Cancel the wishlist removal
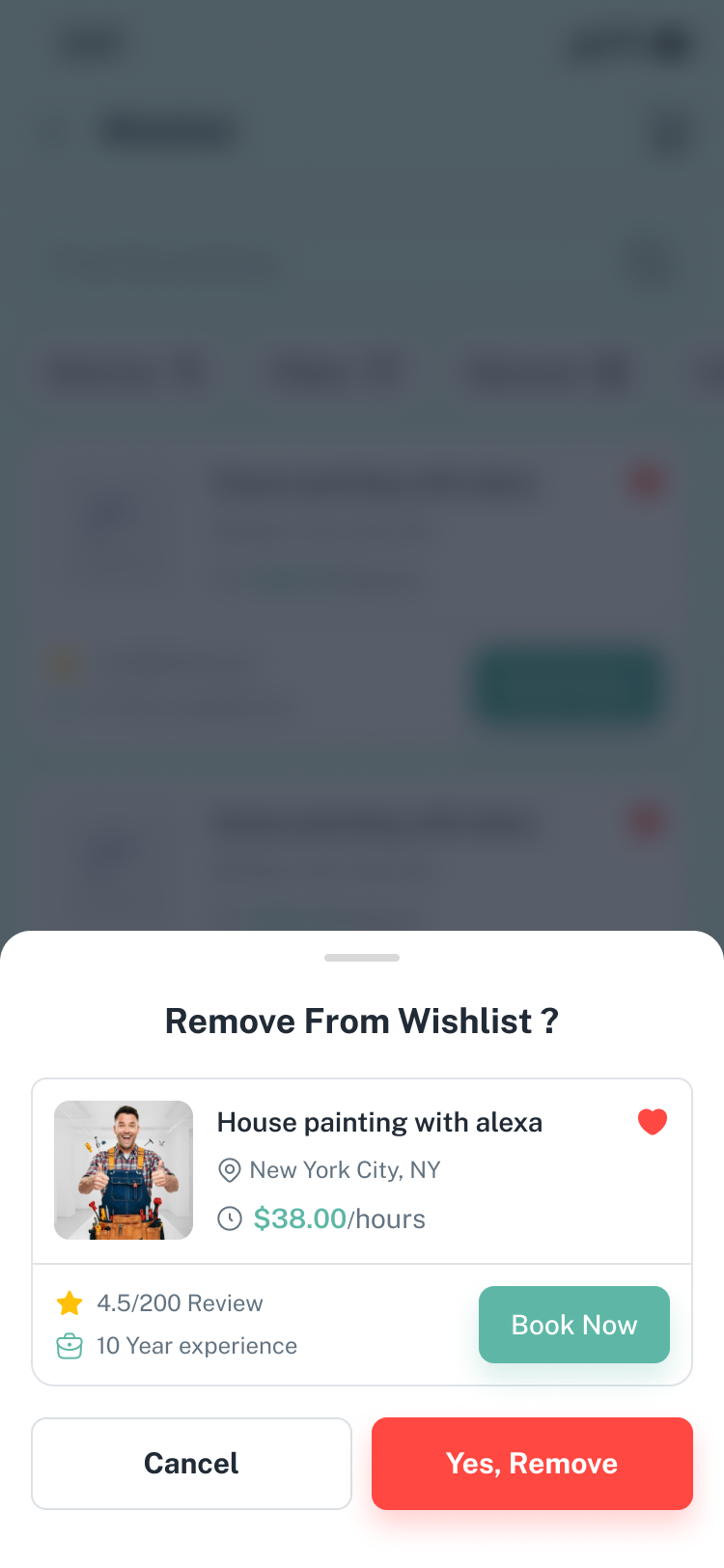The image size is (724, 1568). click(x=191, y=1463)
